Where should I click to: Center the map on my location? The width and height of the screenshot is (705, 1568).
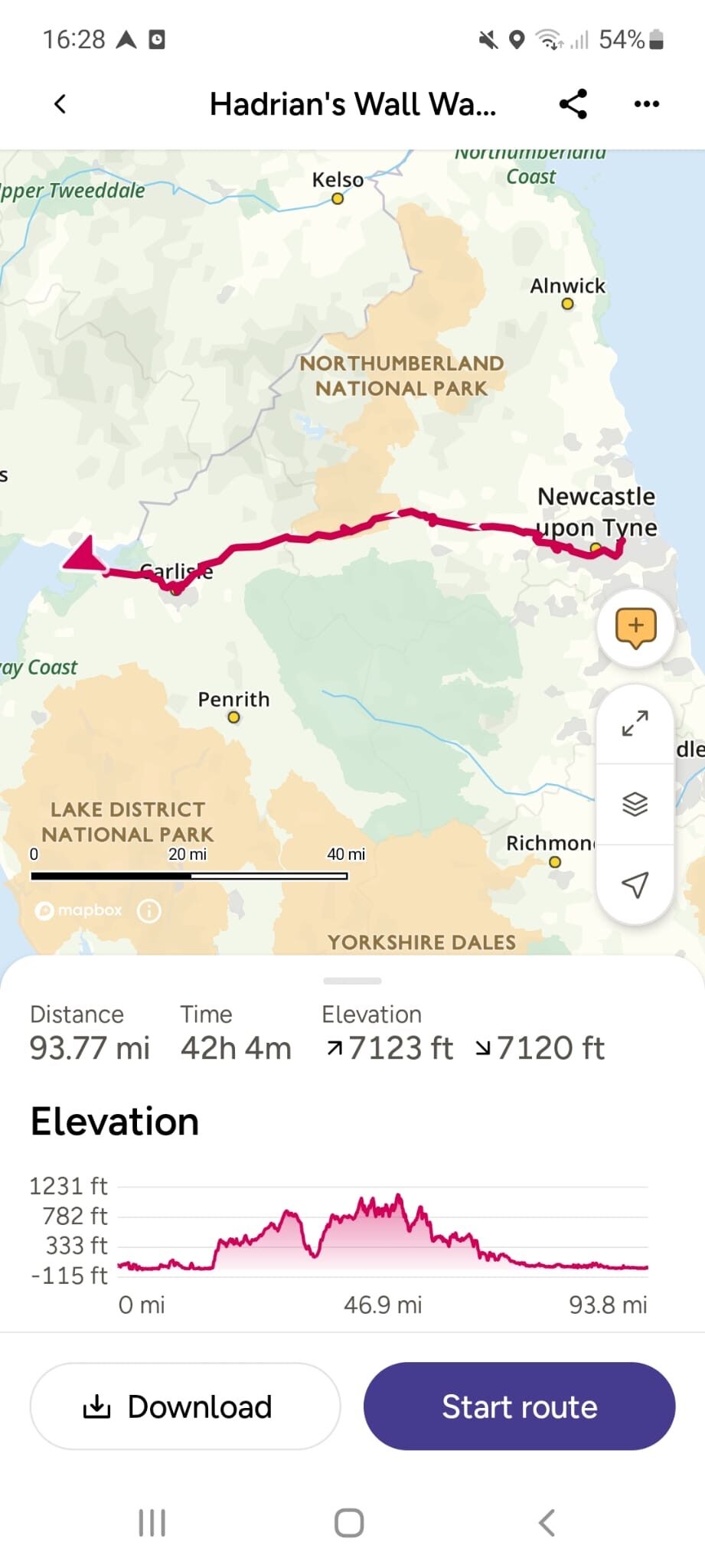635,884
